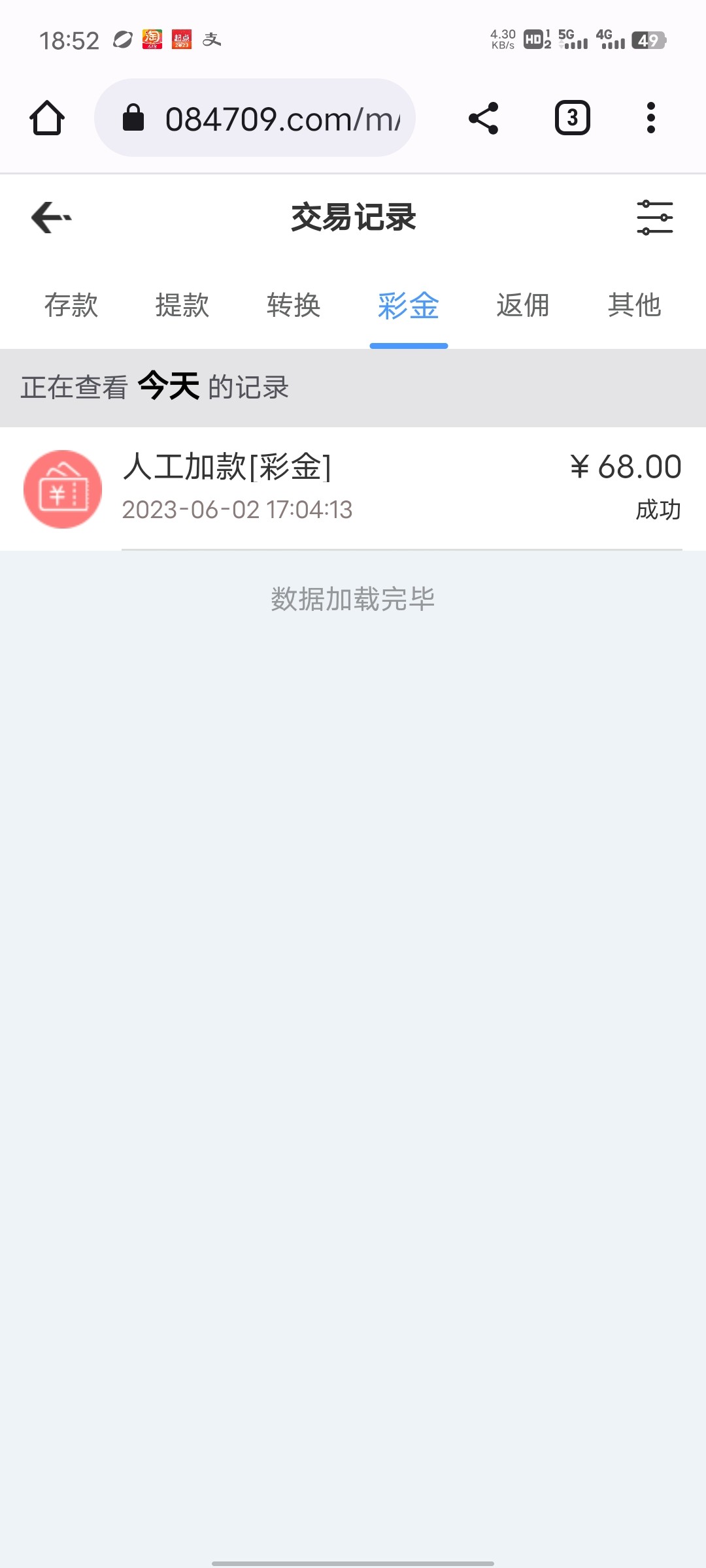Open the browser overflow menu
This screenshot has width=706, height=1568.
point(650,118)
